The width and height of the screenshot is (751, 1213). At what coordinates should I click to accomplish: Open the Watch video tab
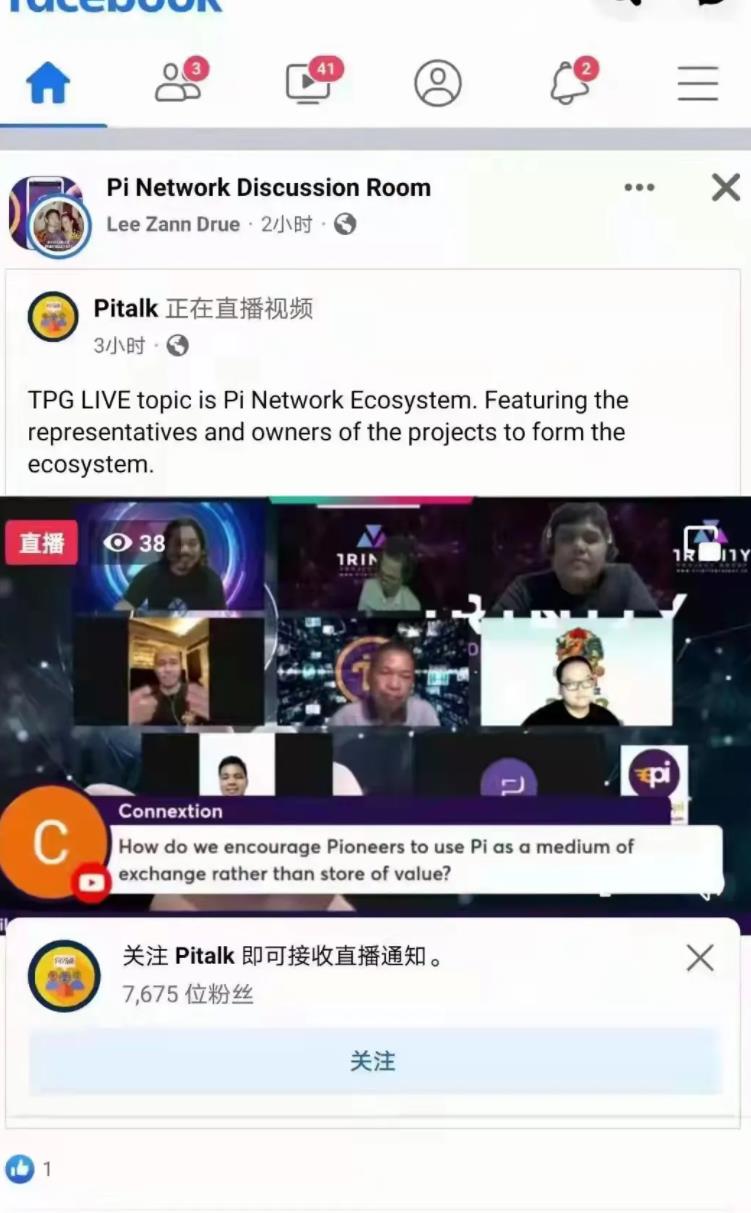coord(308,83)
